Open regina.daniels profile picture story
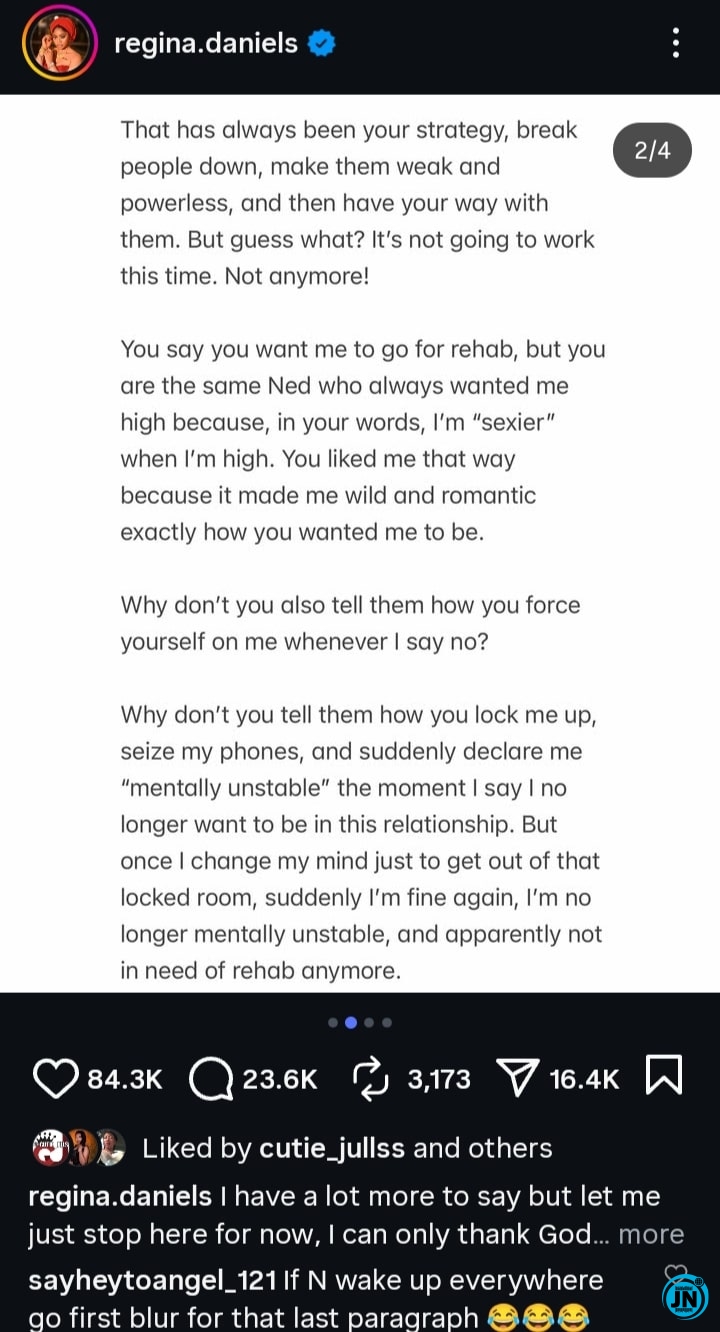Image resolution: width=720 pixels, height=1332 pixels. pos(59,43)
